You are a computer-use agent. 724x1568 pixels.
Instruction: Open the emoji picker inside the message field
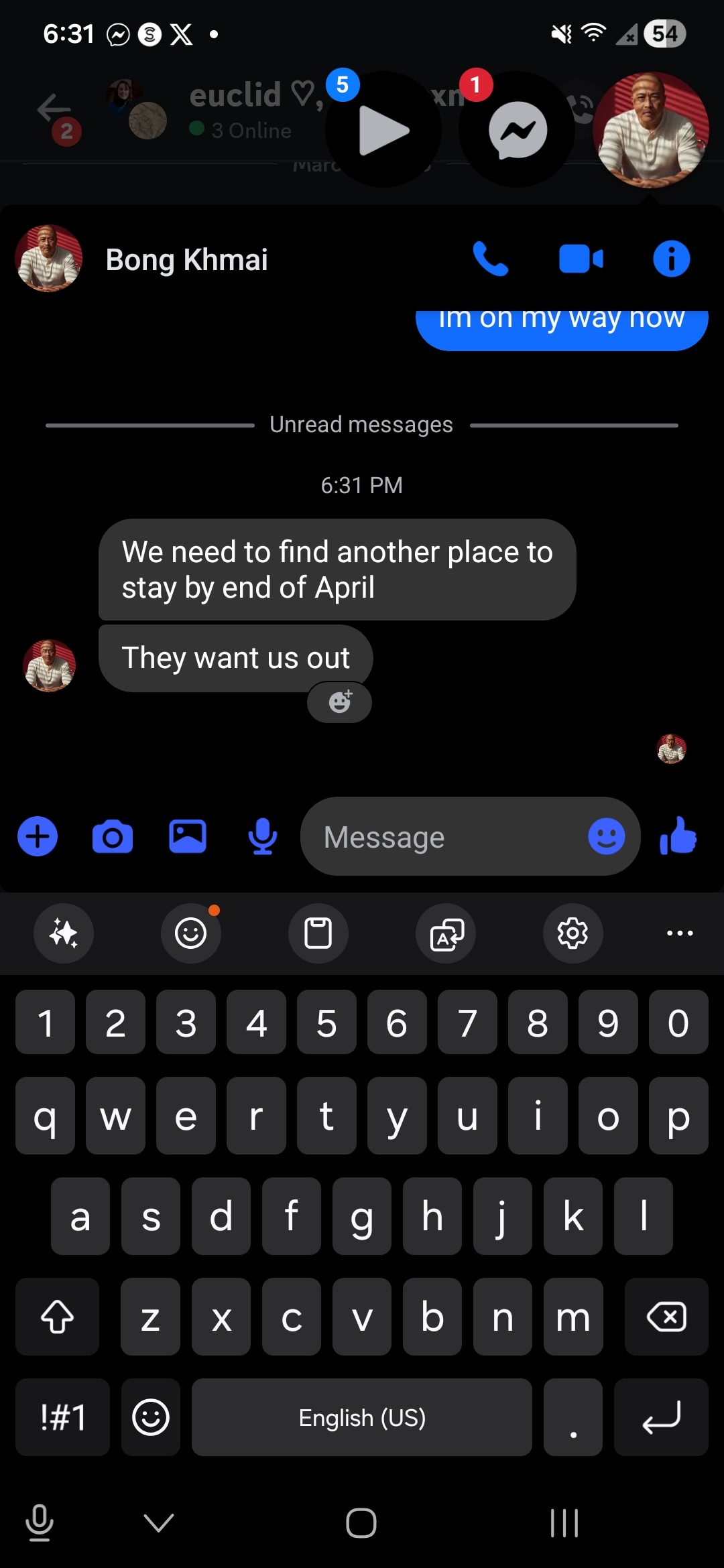606,837
